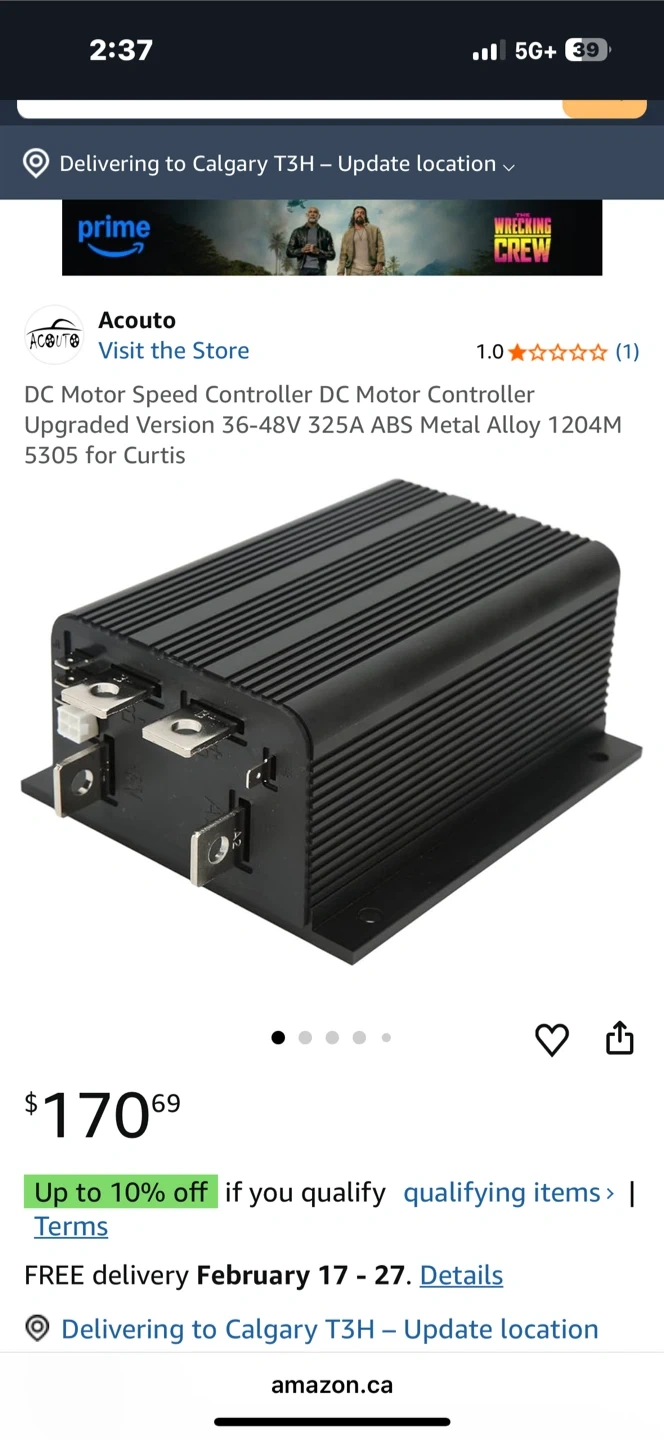Add this controller to your wish list
Image resolution: width=664 pixels, height=1440 pixels.
point(552,1040)
